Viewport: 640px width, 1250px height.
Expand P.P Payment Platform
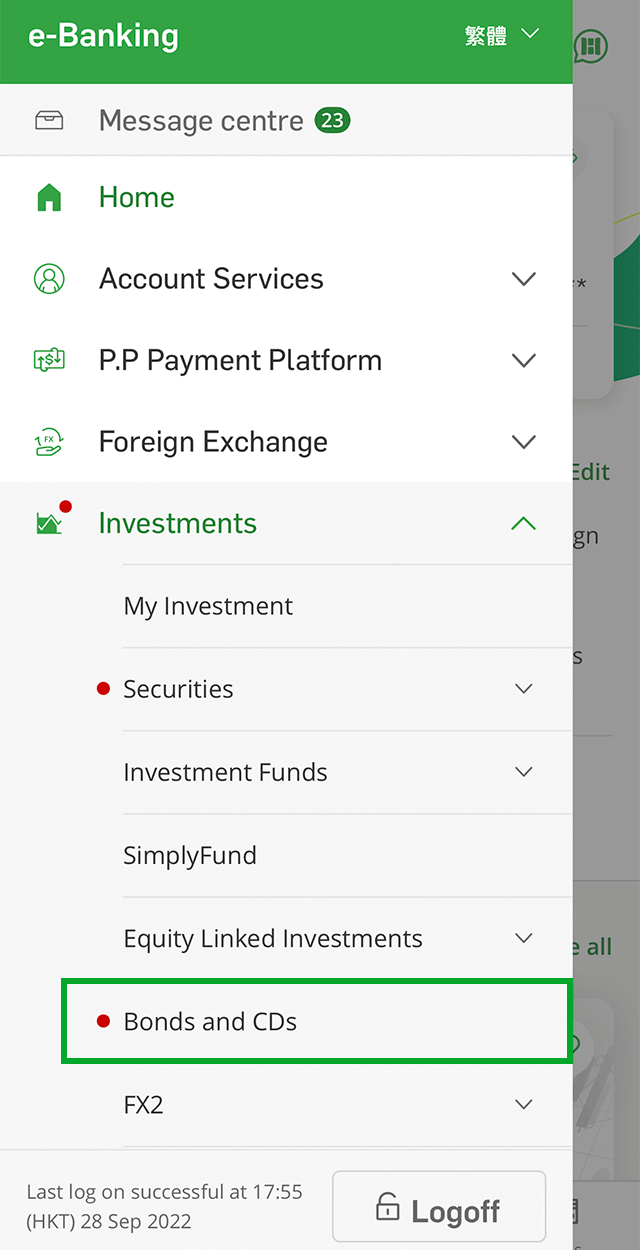tap(286, 361)
